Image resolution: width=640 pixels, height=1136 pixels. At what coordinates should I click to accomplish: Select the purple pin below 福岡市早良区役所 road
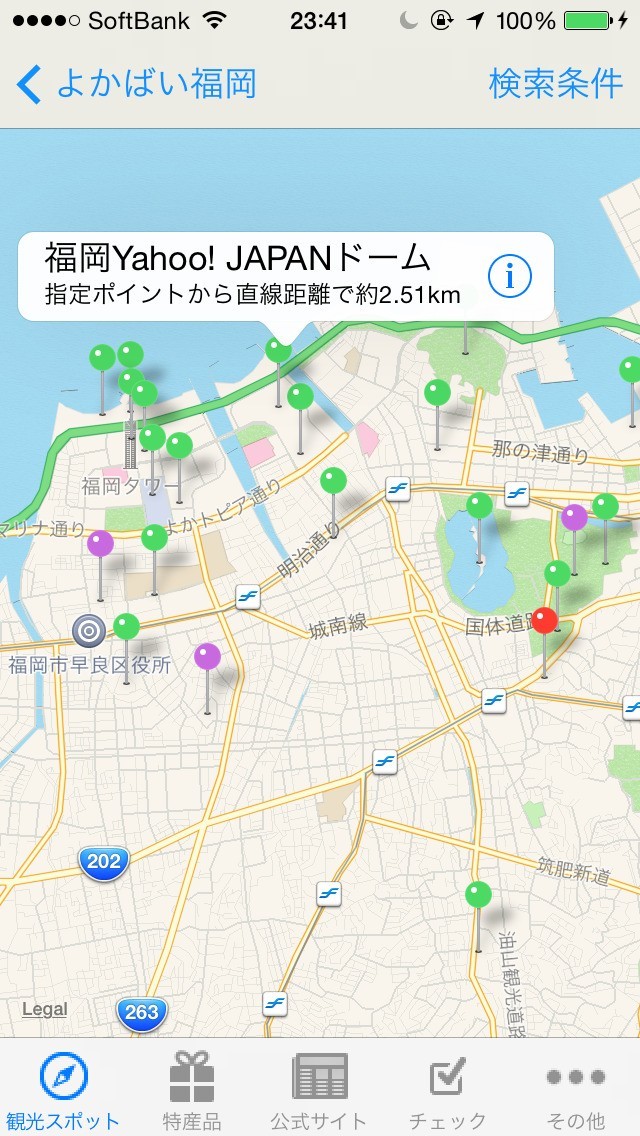point(207,658)
